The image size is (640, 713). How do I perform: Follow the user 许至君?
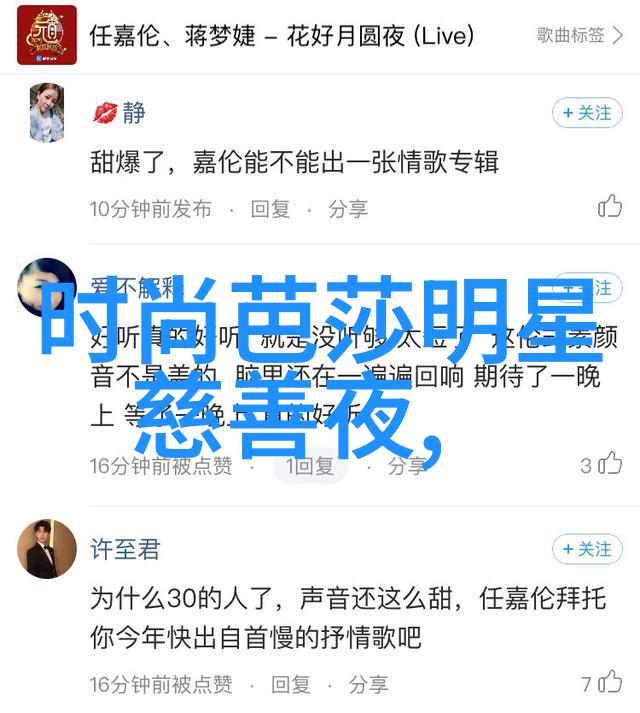[587, 549]
